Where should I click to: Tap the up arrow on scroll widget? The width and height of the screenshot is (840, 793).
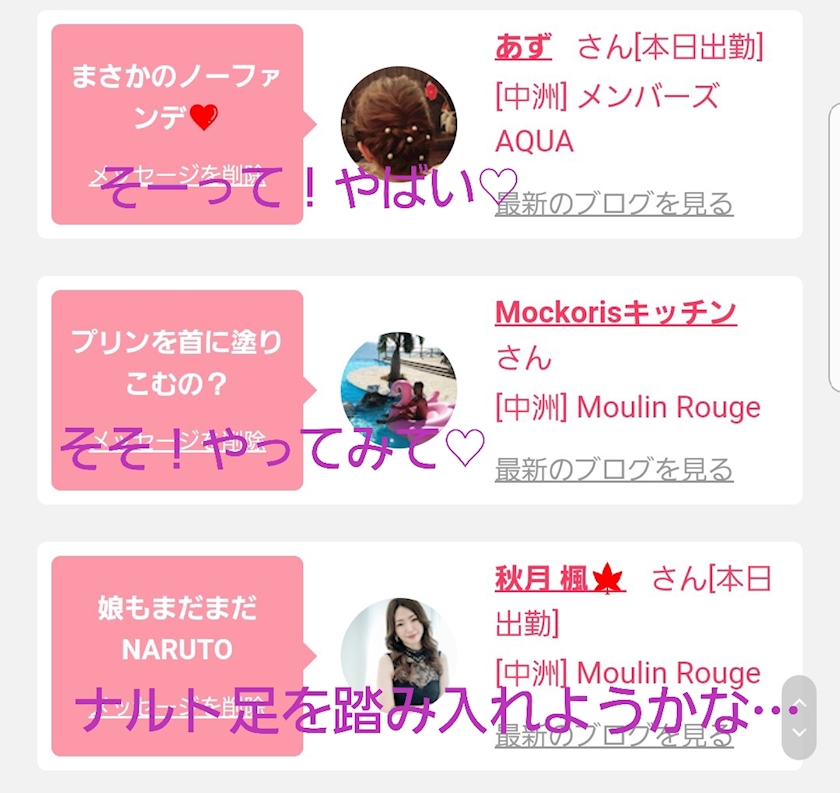click(799, 702)
